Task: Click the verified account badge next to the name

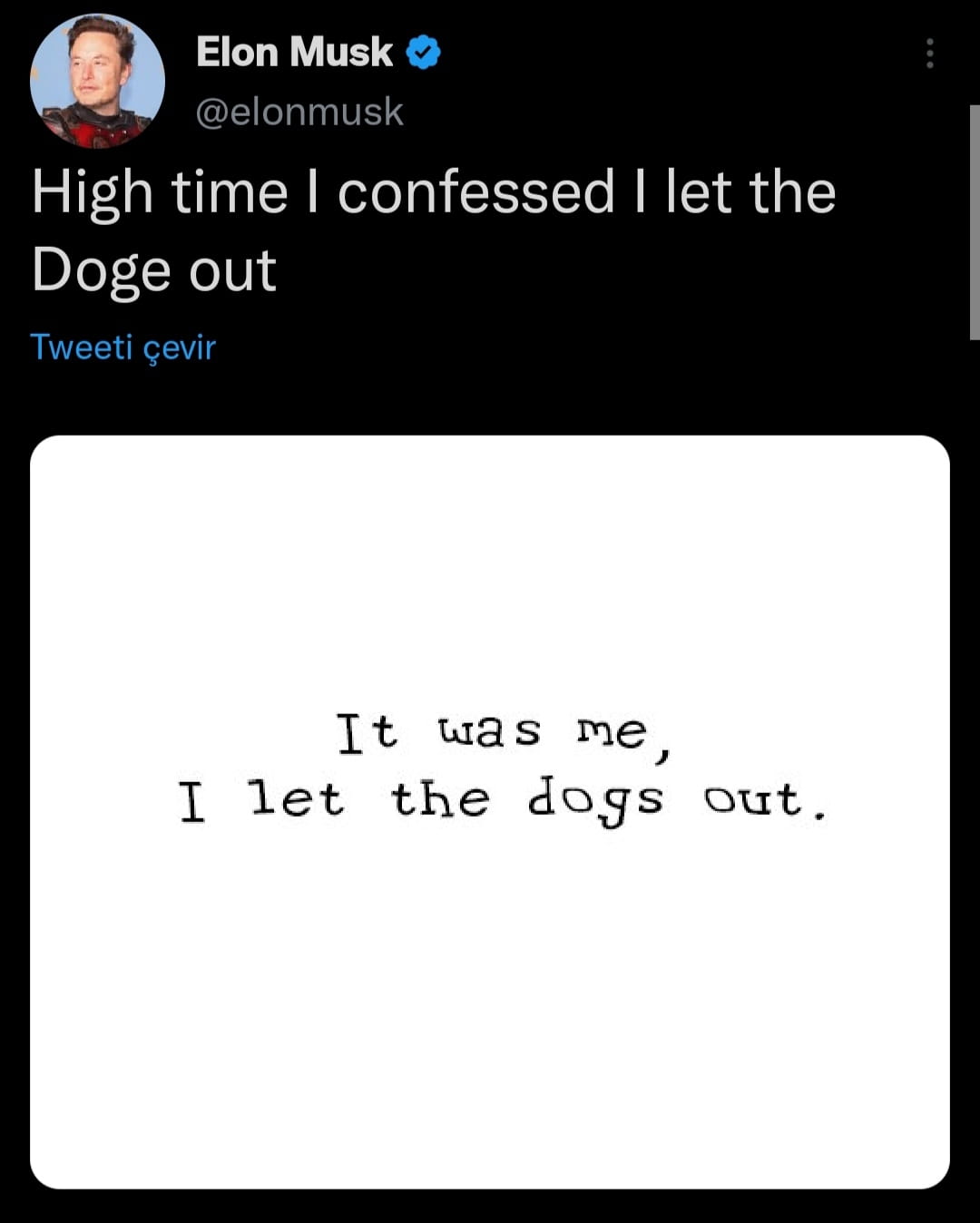Action: (x=423, y=52)
